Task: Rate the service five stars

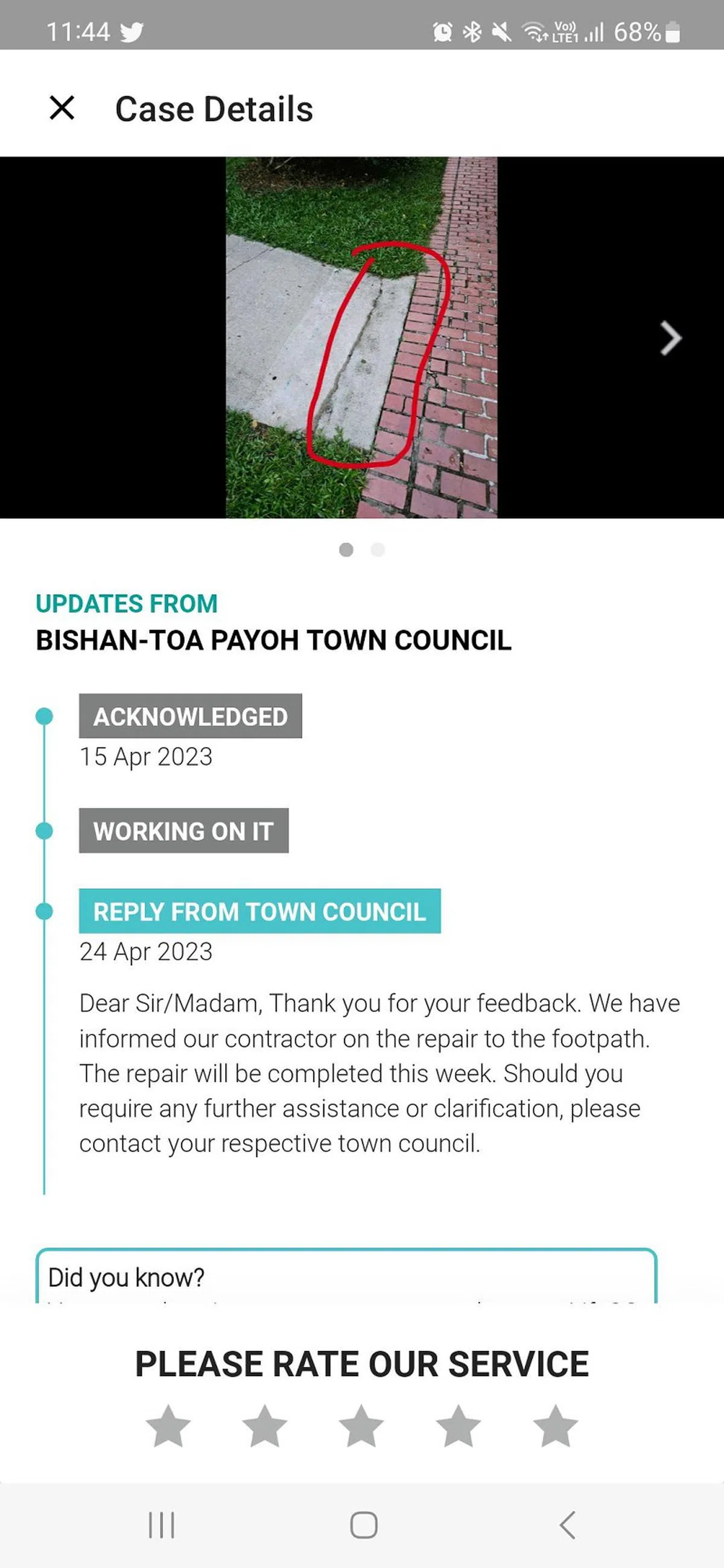Action: tap(554, 1426)
